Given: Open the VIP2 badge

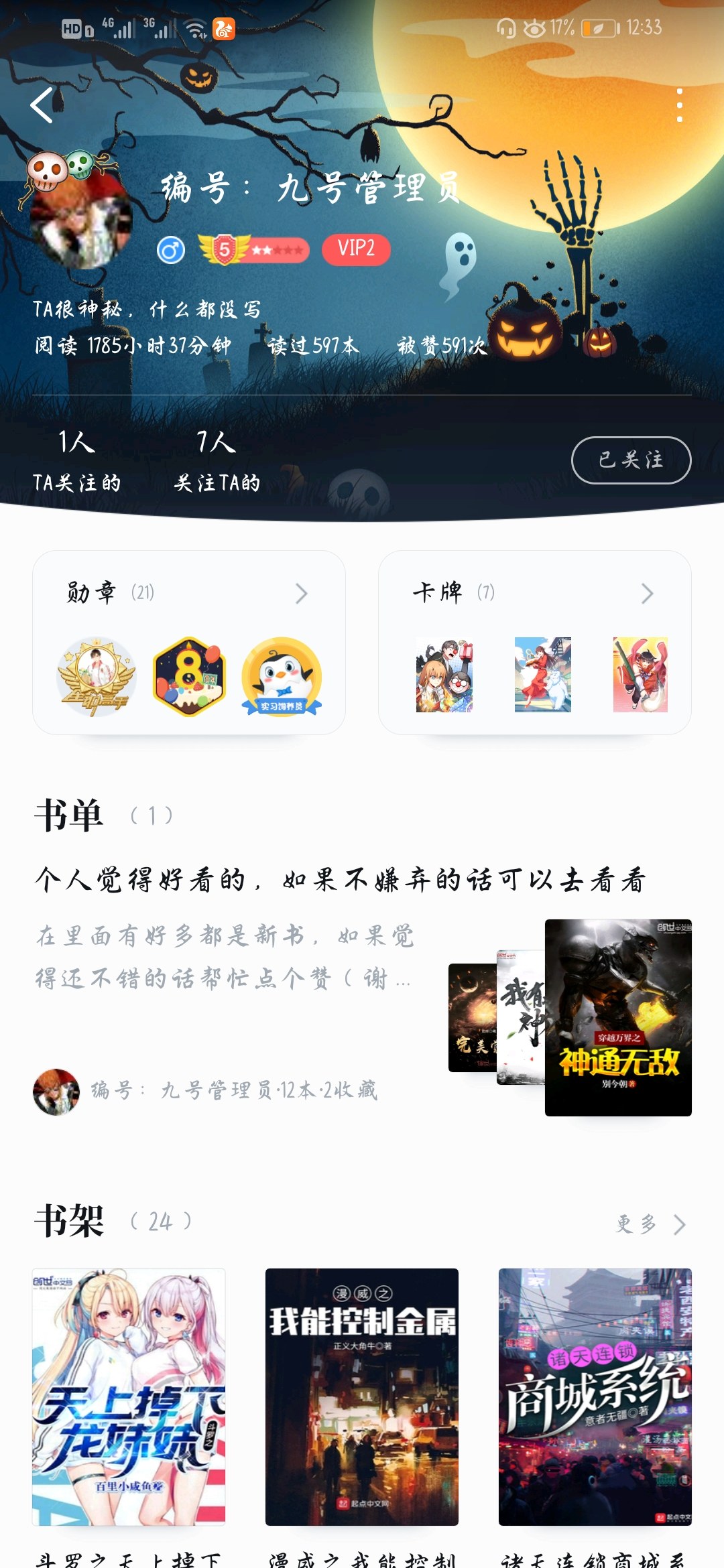Looking at the screenshot, I should (x=356, y=249).
